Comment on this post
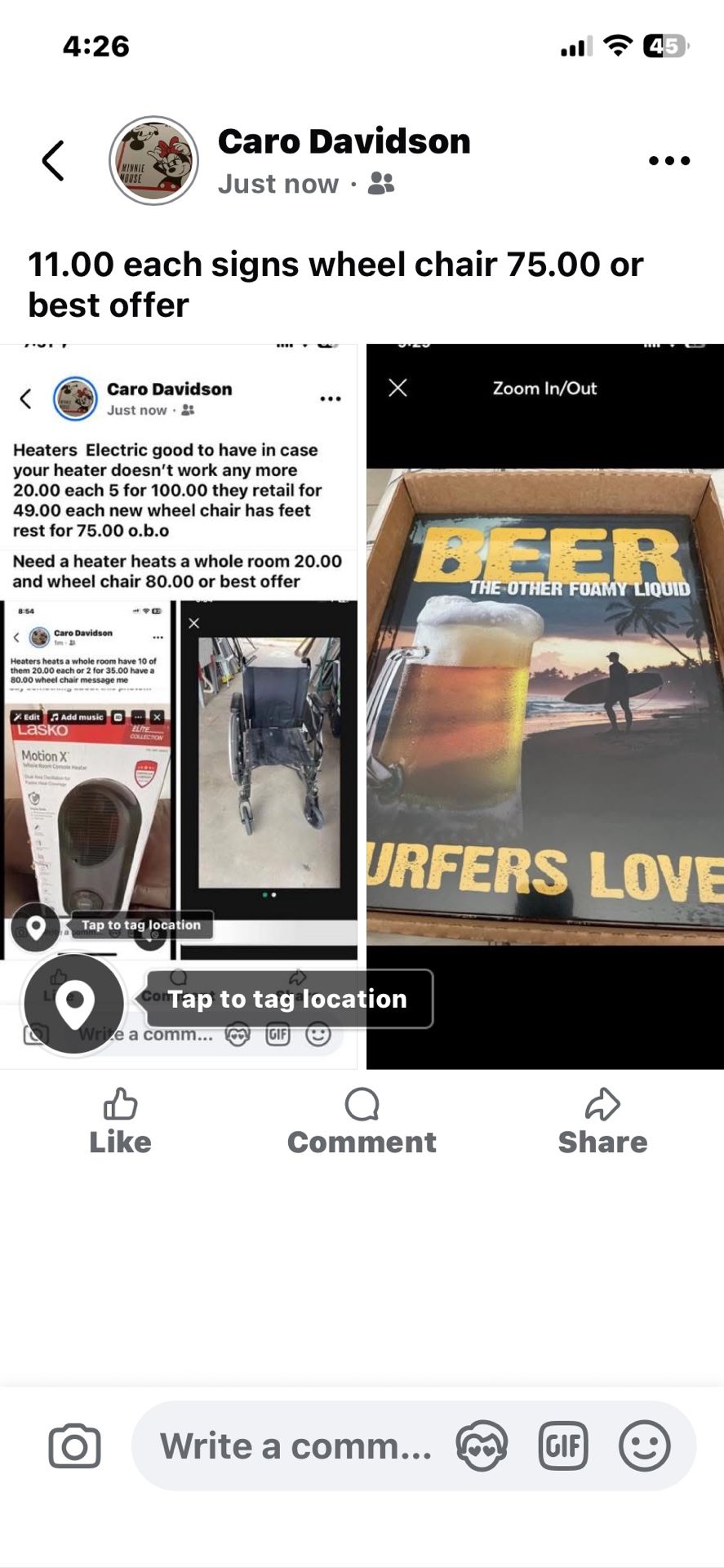The image size is (724, 1568). pos(362,1121)
